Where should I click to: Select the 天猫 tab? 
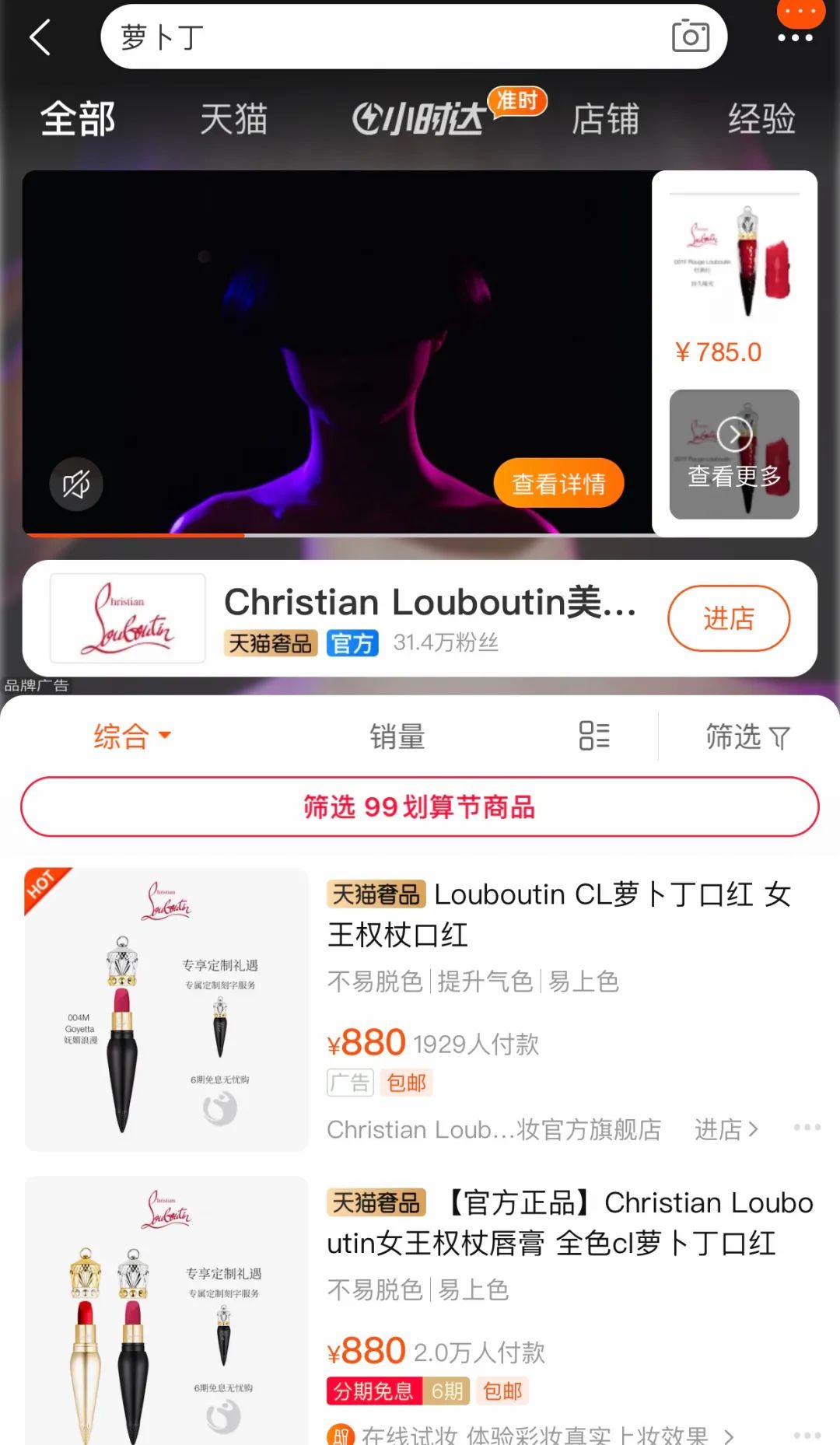pyautogui.click(x=233, y=119)
